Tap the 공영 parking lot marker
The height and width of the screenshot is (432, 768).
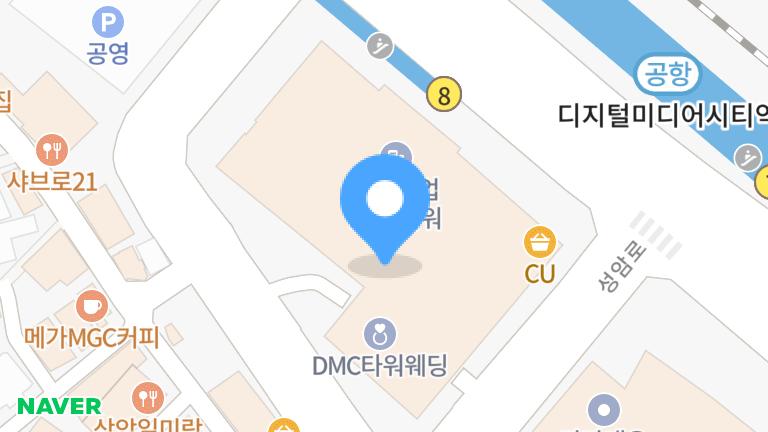click(x=107, y=21)
